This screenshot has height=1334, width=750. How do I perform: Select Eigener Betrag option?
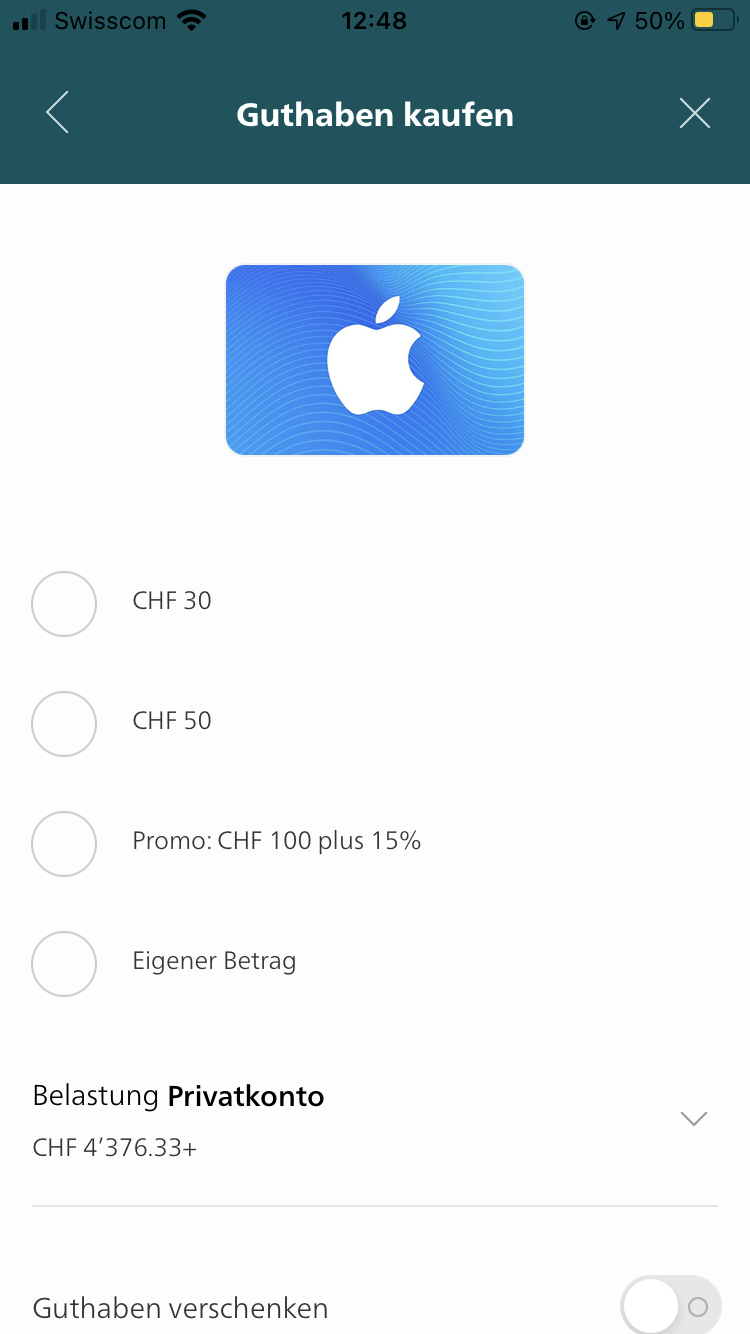(64, 963)
